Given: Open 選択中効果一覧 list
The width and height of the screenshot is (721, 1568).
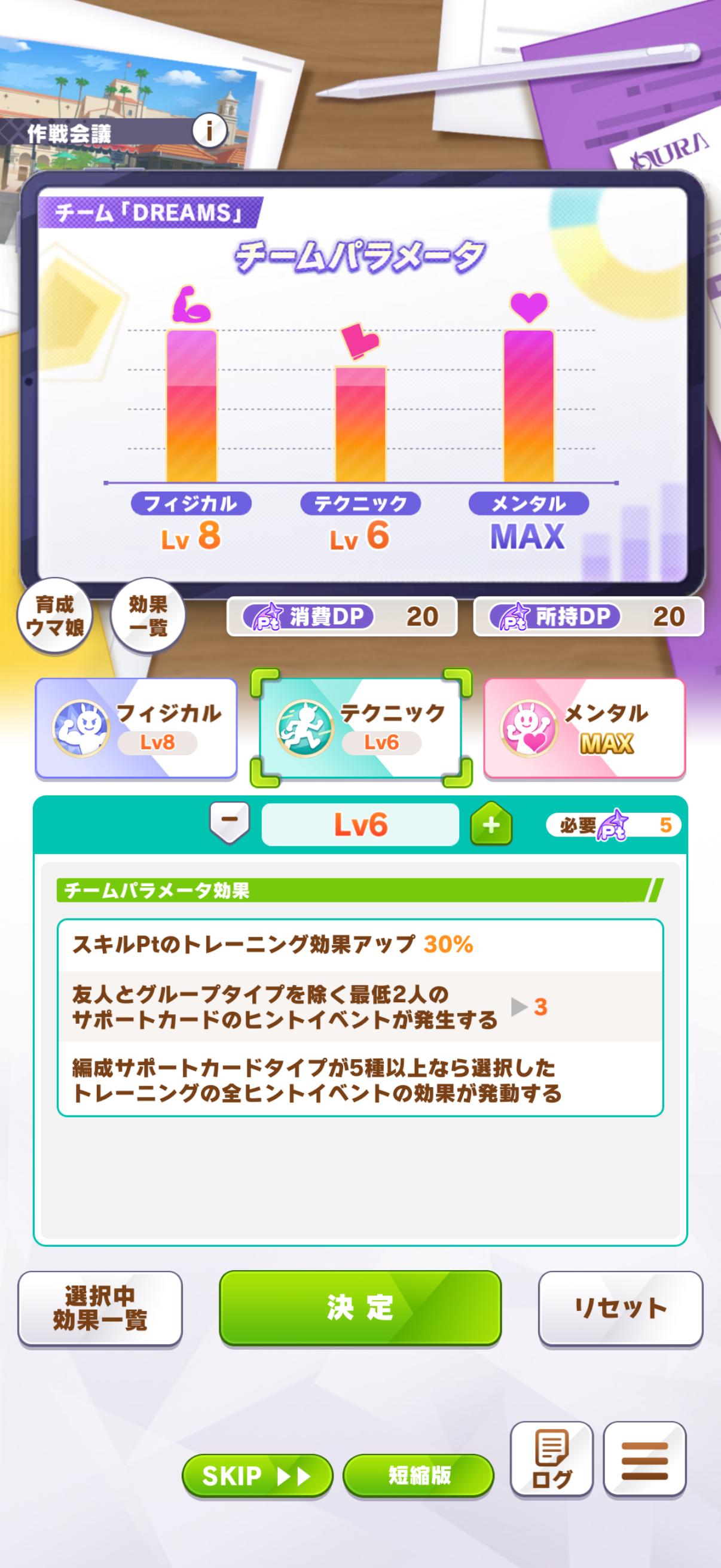Looking at the screenshot, I should tap(100, 1308).
